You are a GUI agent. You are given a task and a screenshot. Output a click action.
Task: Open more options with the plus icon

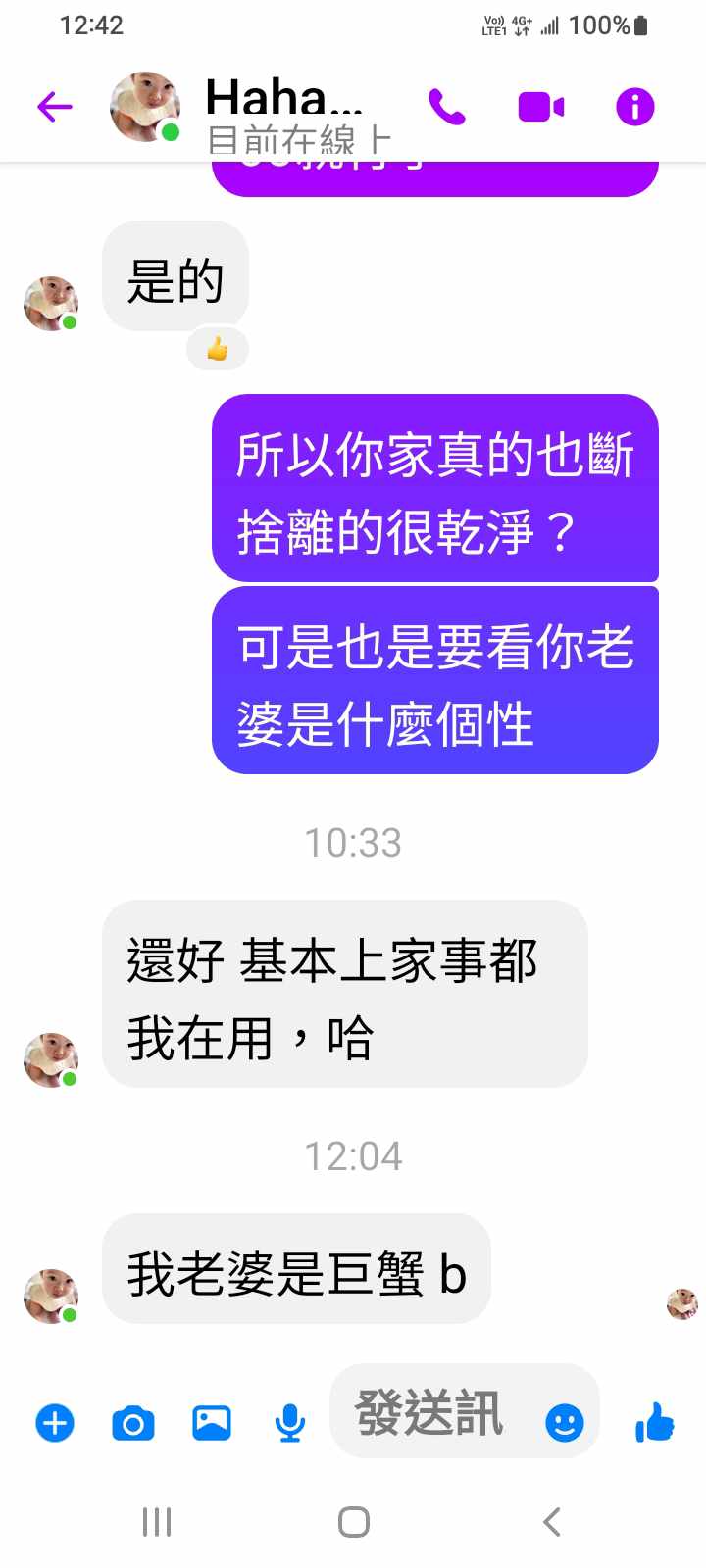pyautogui.click(x=55, y=1422)
